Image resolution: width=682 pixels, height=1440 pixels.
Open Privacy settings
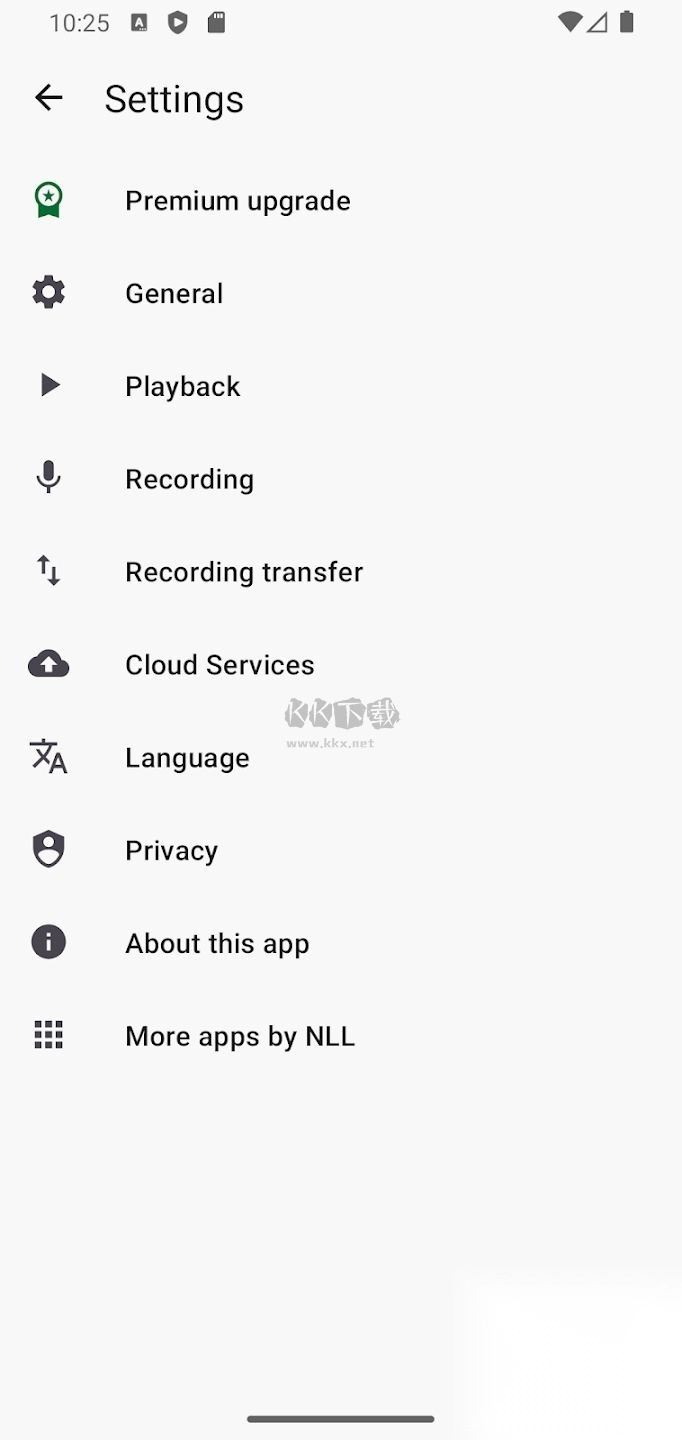coord(171,851)
